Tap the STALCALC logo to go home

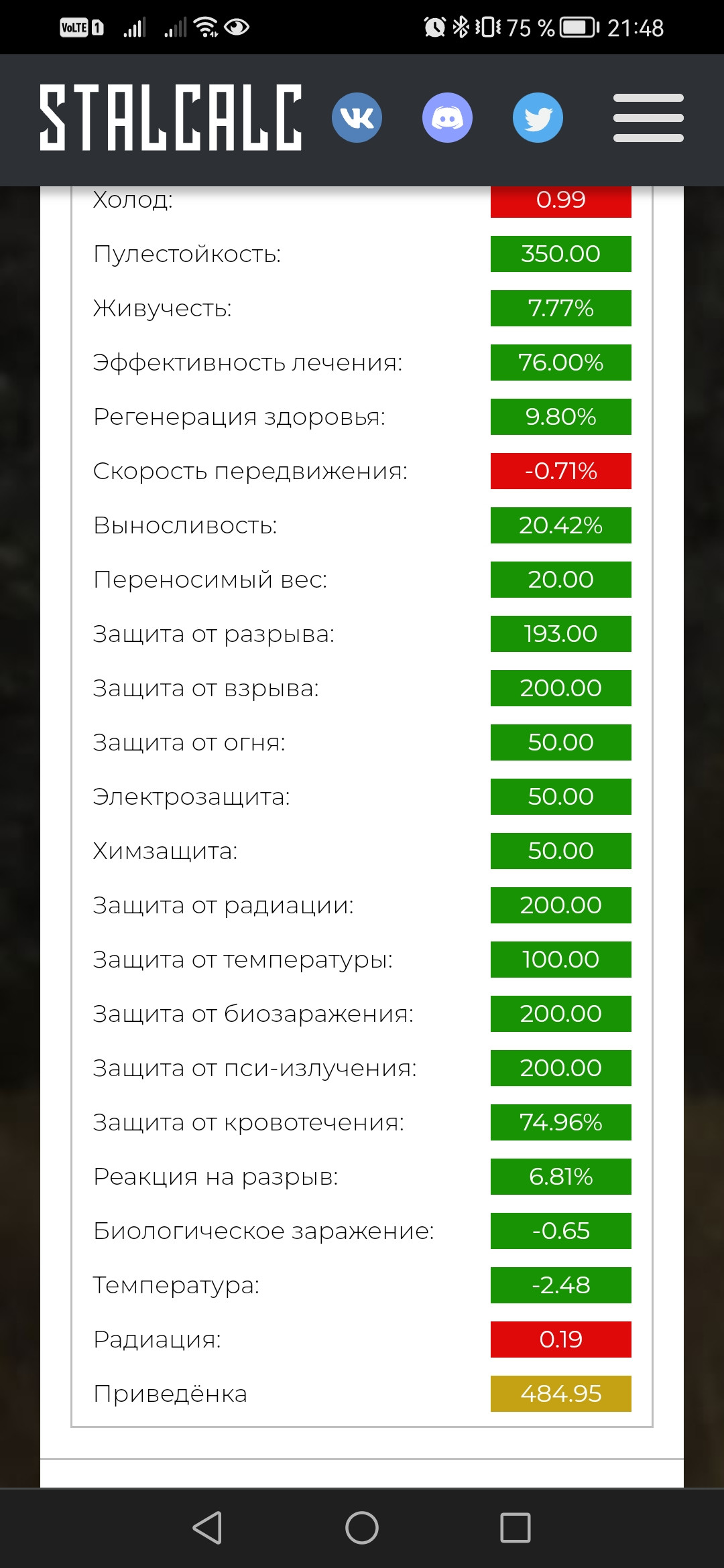[x=171, y=117]
